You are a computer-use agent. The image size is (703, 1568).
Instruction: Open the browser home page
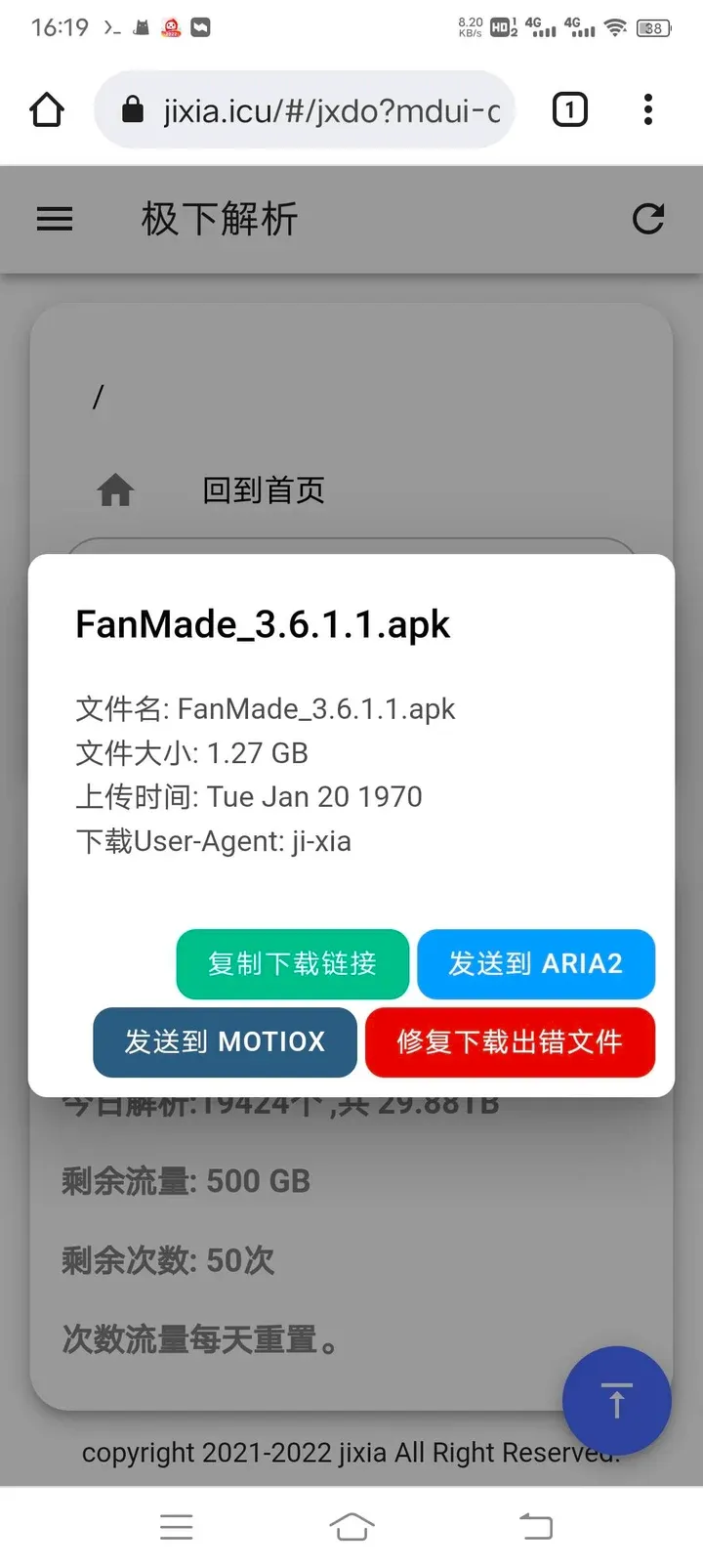click(47, 109)
